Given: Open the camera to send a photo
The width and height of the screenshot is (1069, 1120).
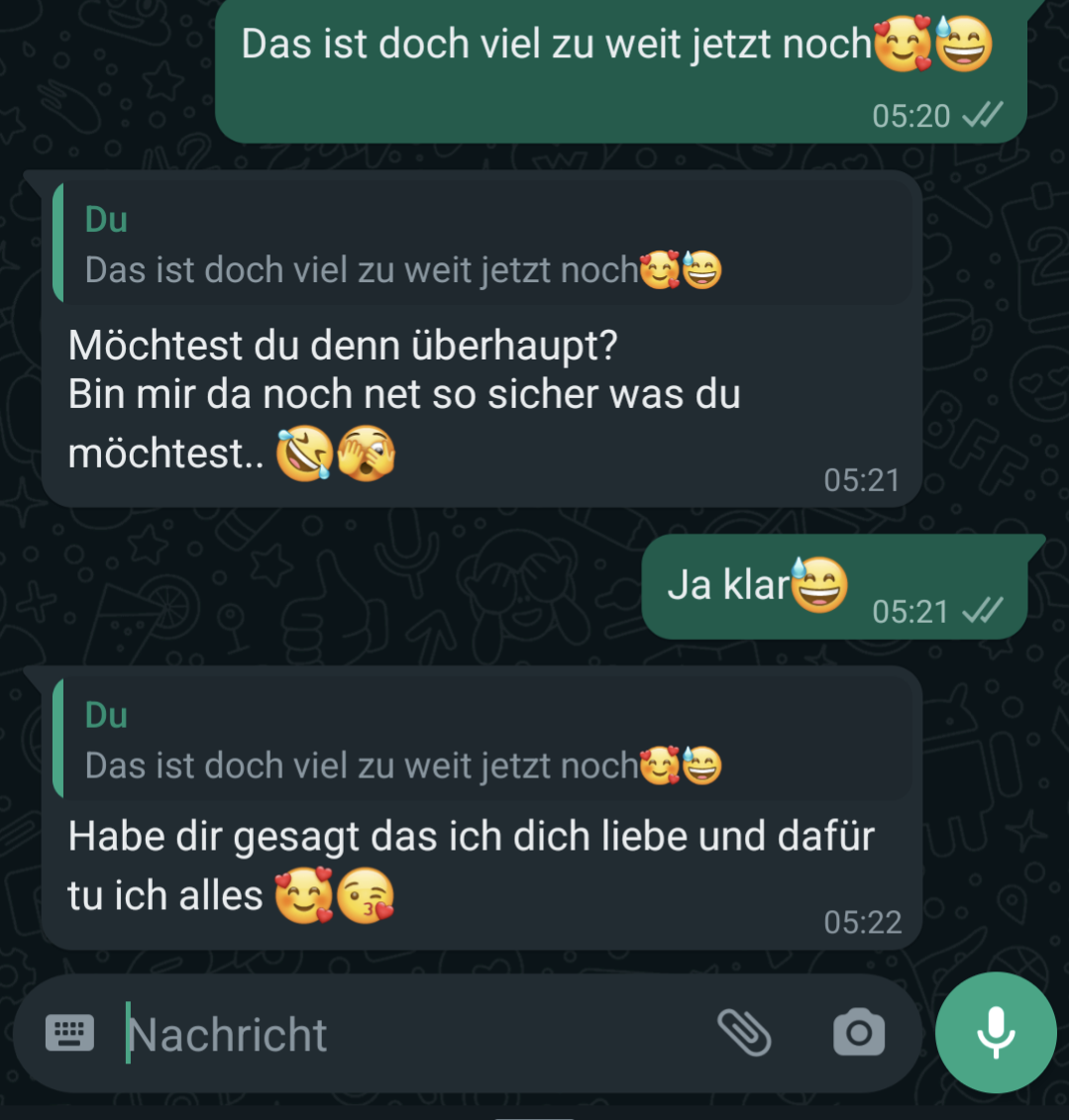Looking at the screenshot, I should [x=859, y=1034].
